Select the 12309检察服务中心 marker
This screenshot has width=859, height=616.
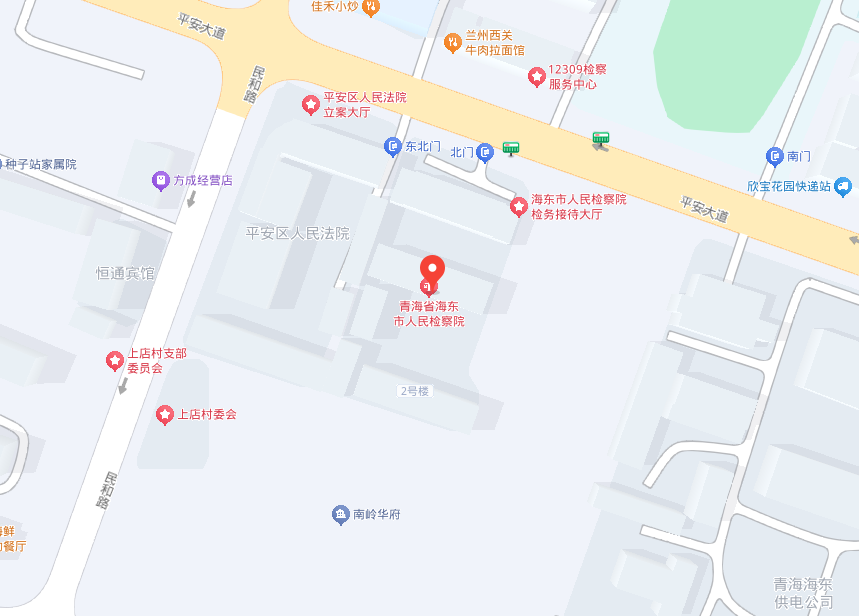click(537, 76)
